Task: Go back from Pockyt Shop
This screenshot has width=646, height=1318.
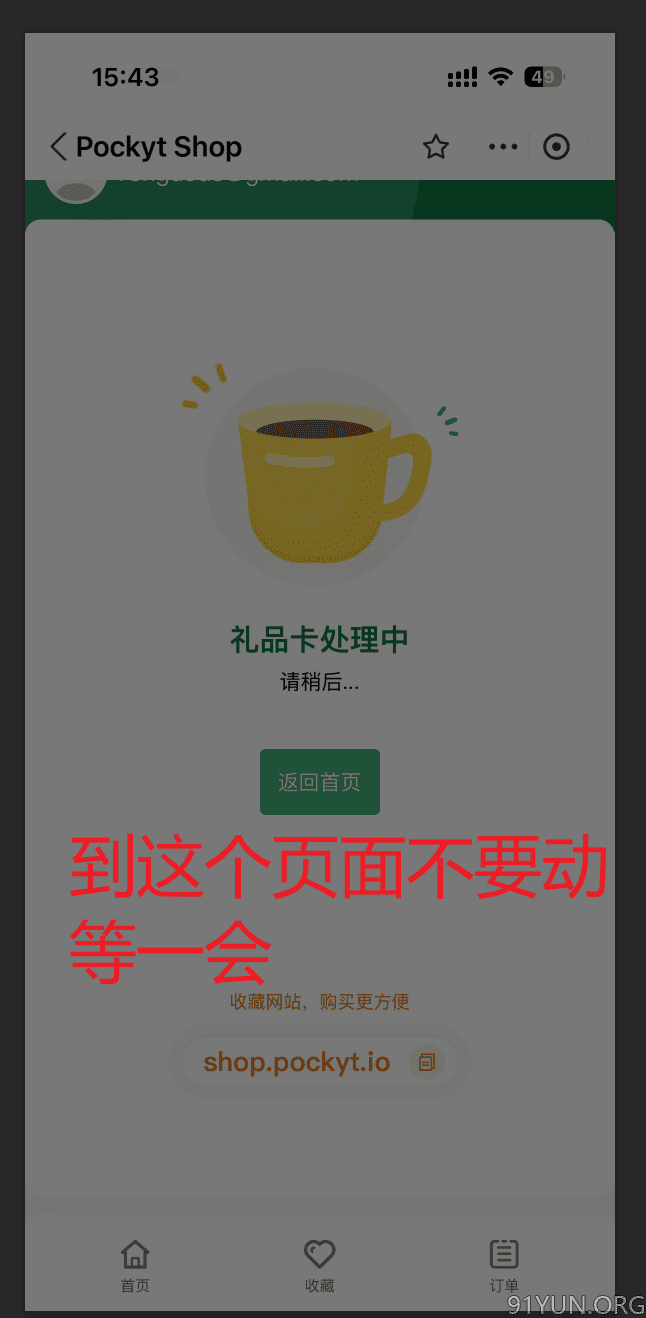Action: coord(59,147)
